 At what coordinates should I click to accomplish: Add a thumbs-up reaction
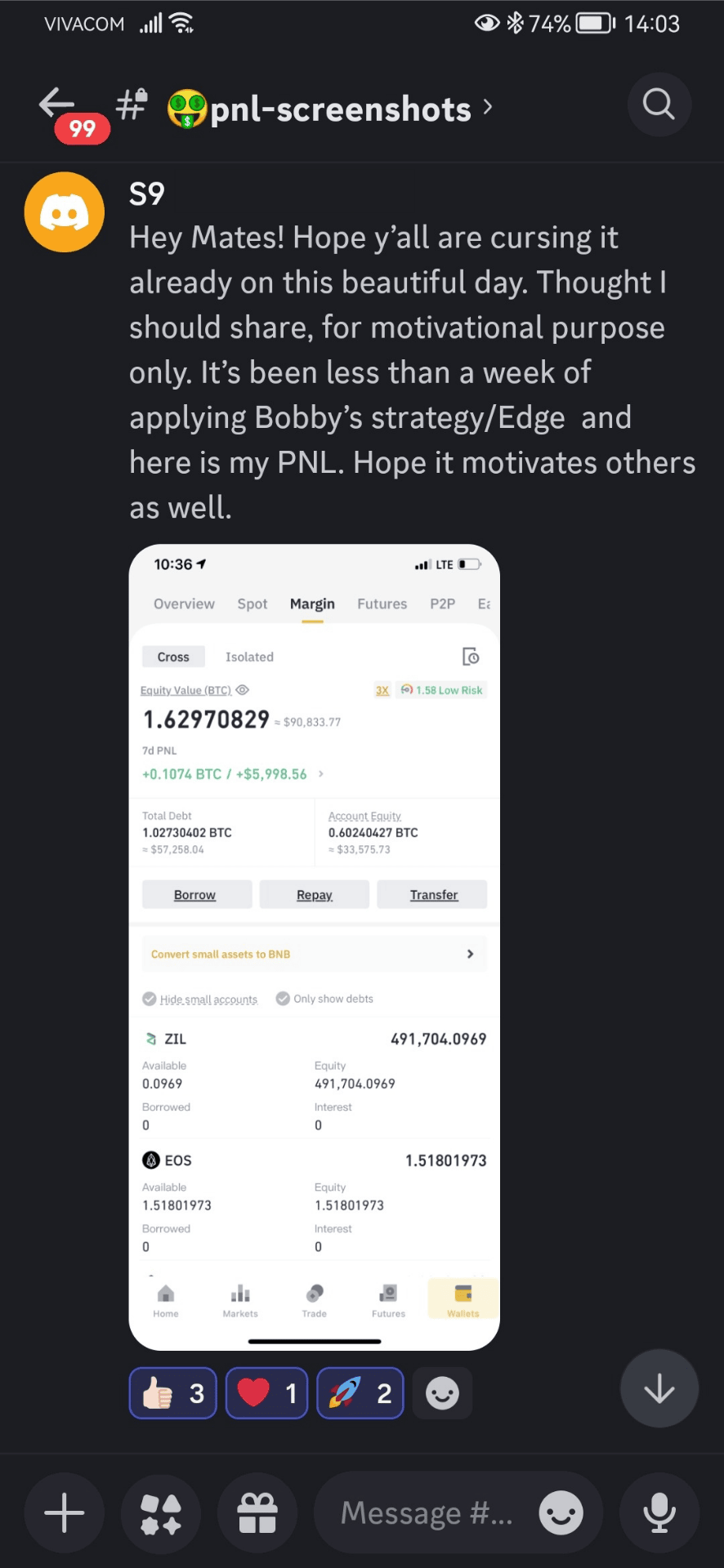tap(172, 1393)
